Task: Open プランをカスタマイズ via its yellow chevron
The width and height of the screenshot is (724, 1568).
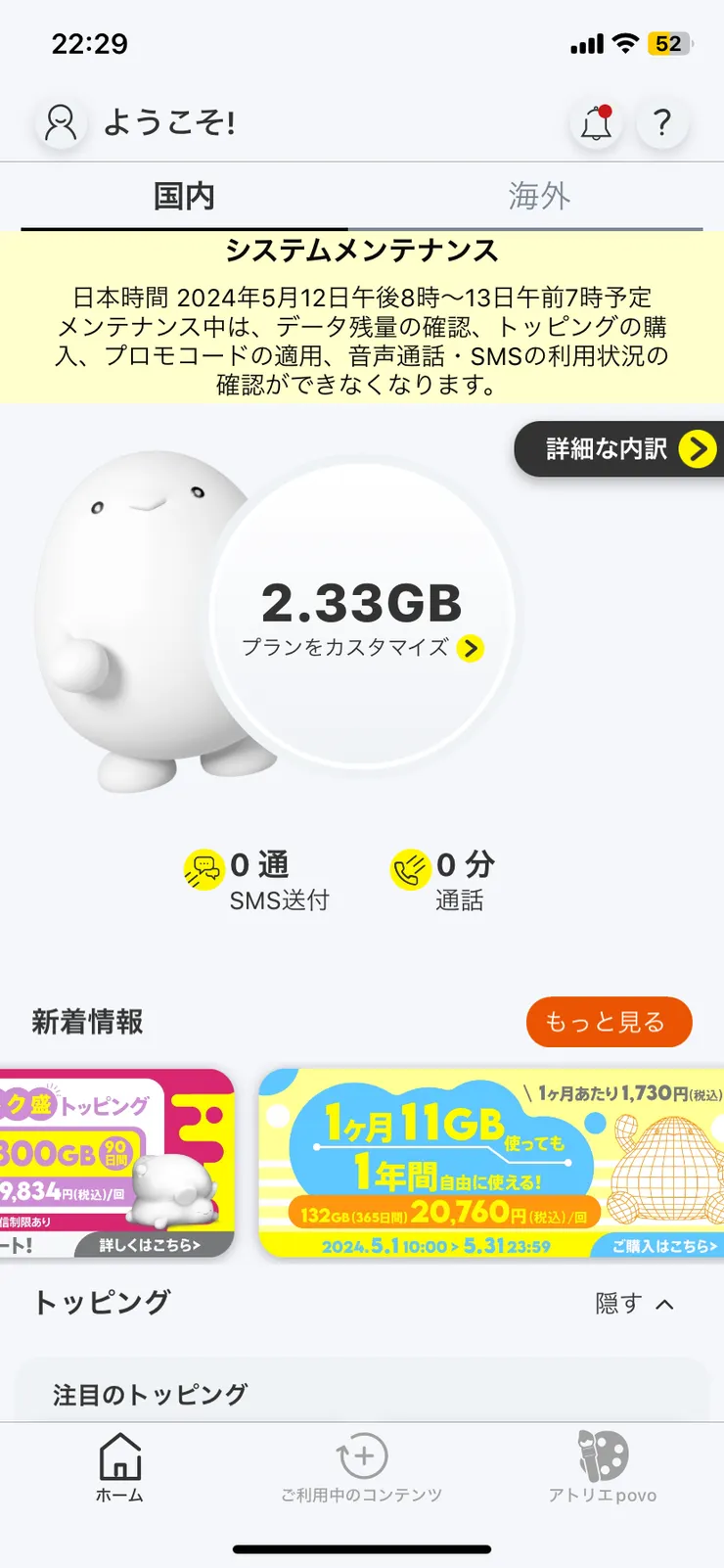Action: (469, 649)
